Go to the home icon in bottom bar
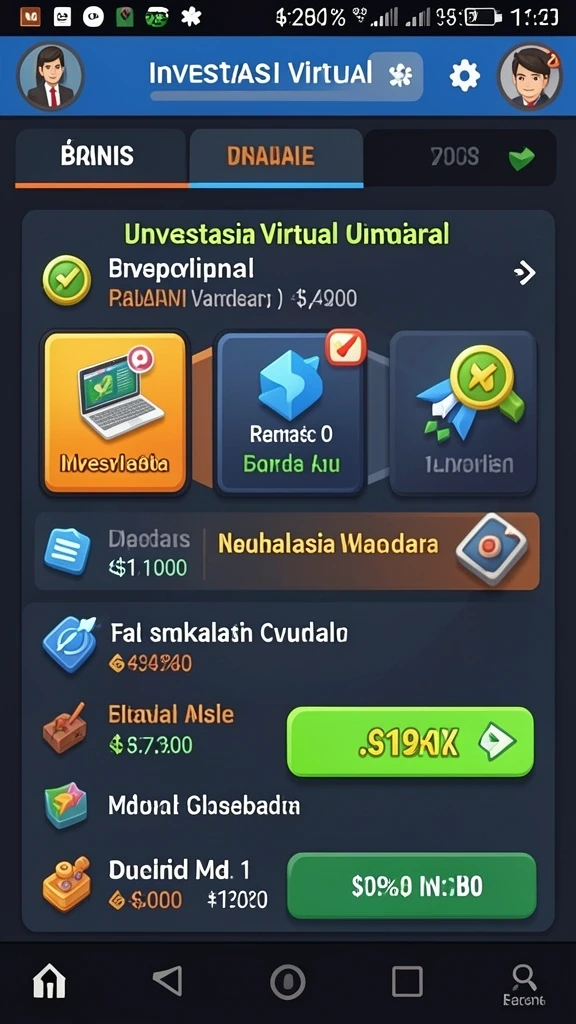 click(x=50, y=980)
